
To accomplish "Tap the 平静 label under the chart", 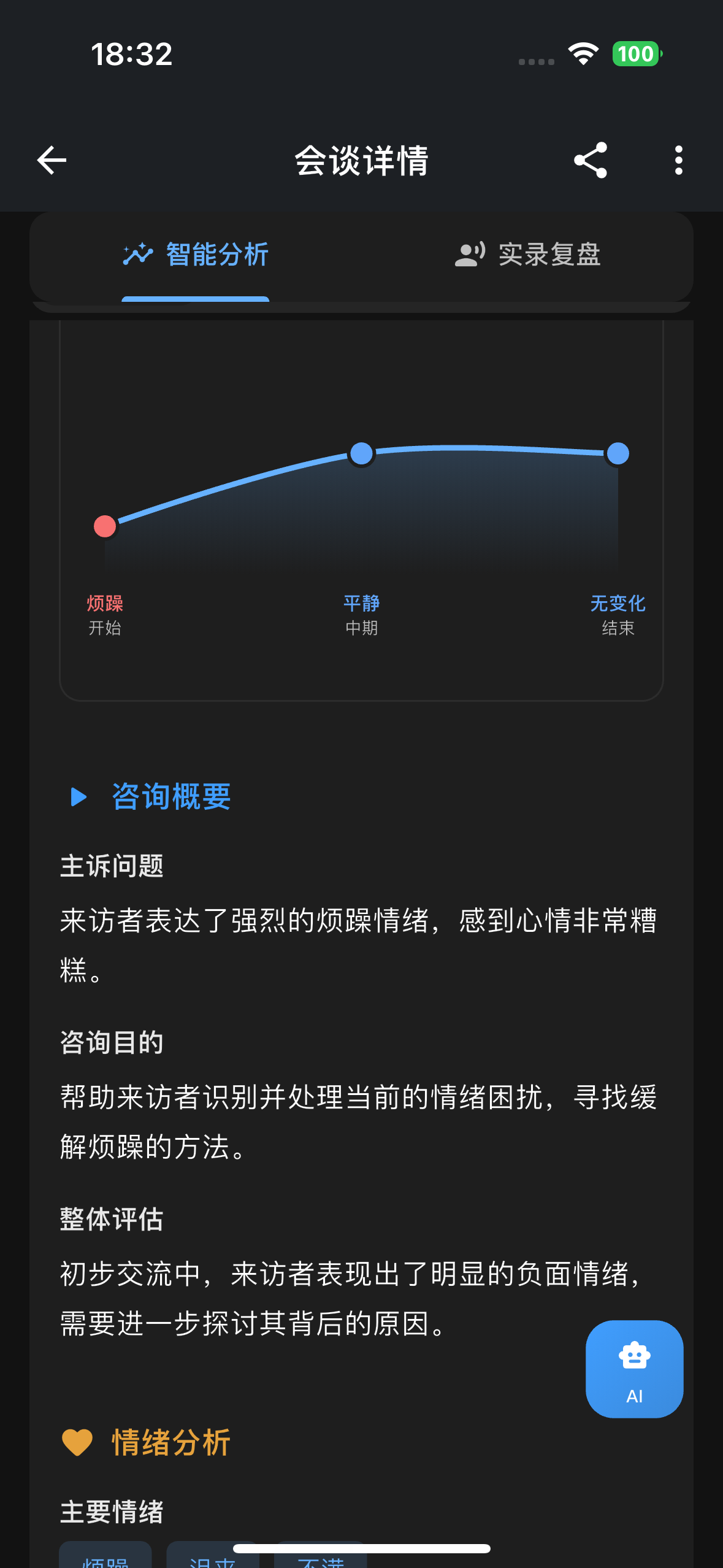I will coord(361,604).
